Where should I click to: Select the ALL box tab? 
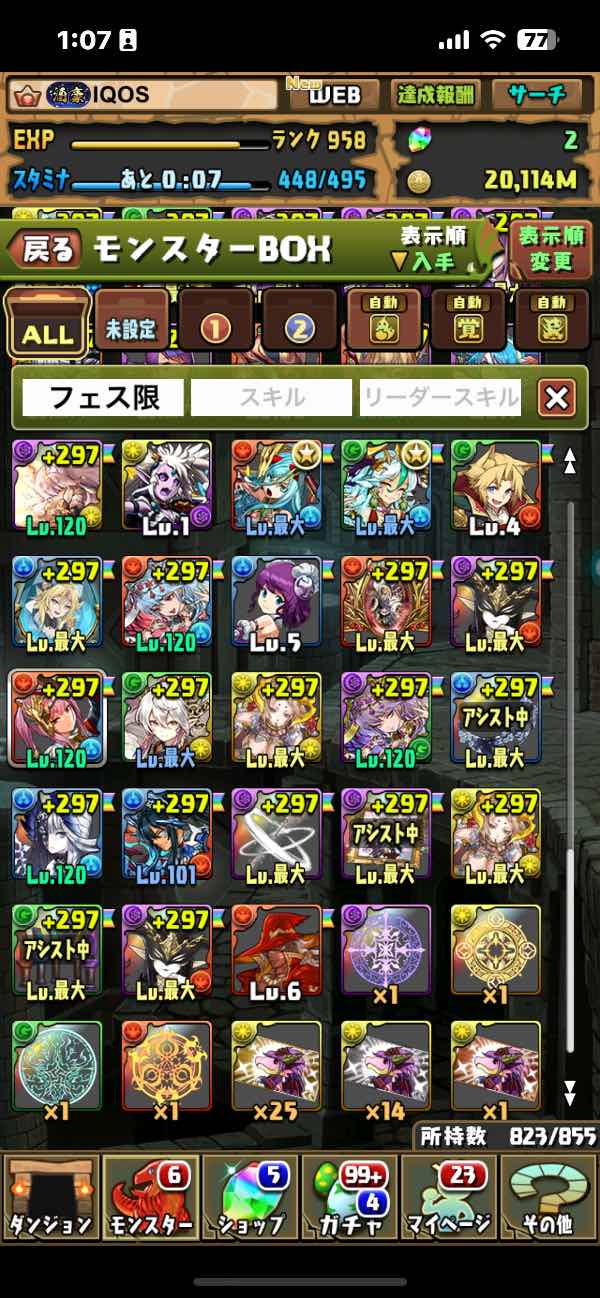(x=47, y=324)
